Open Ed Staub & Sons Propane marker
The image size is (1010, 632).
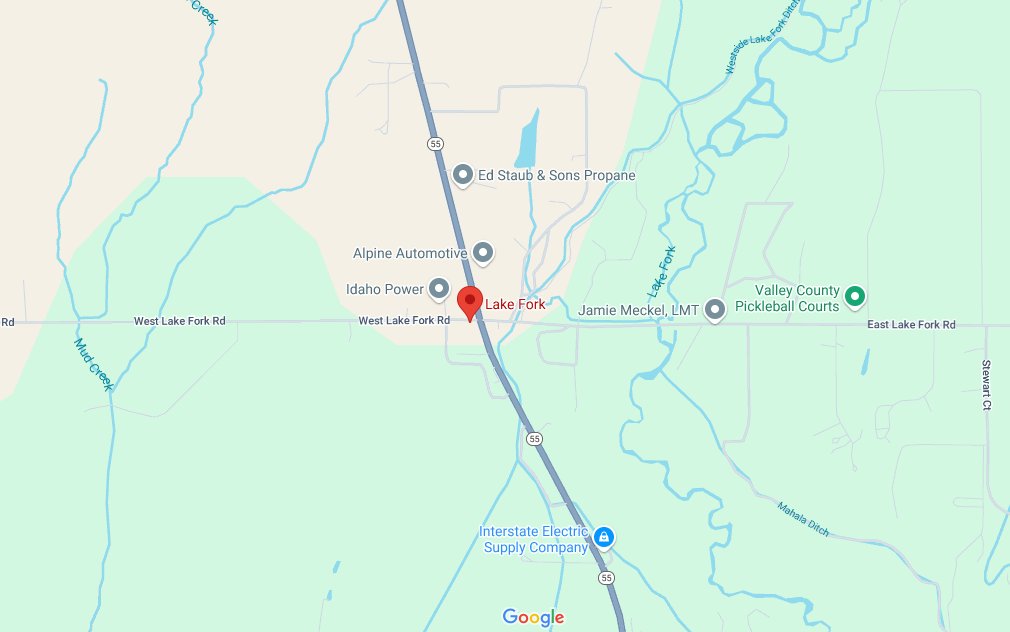point(462,175)
